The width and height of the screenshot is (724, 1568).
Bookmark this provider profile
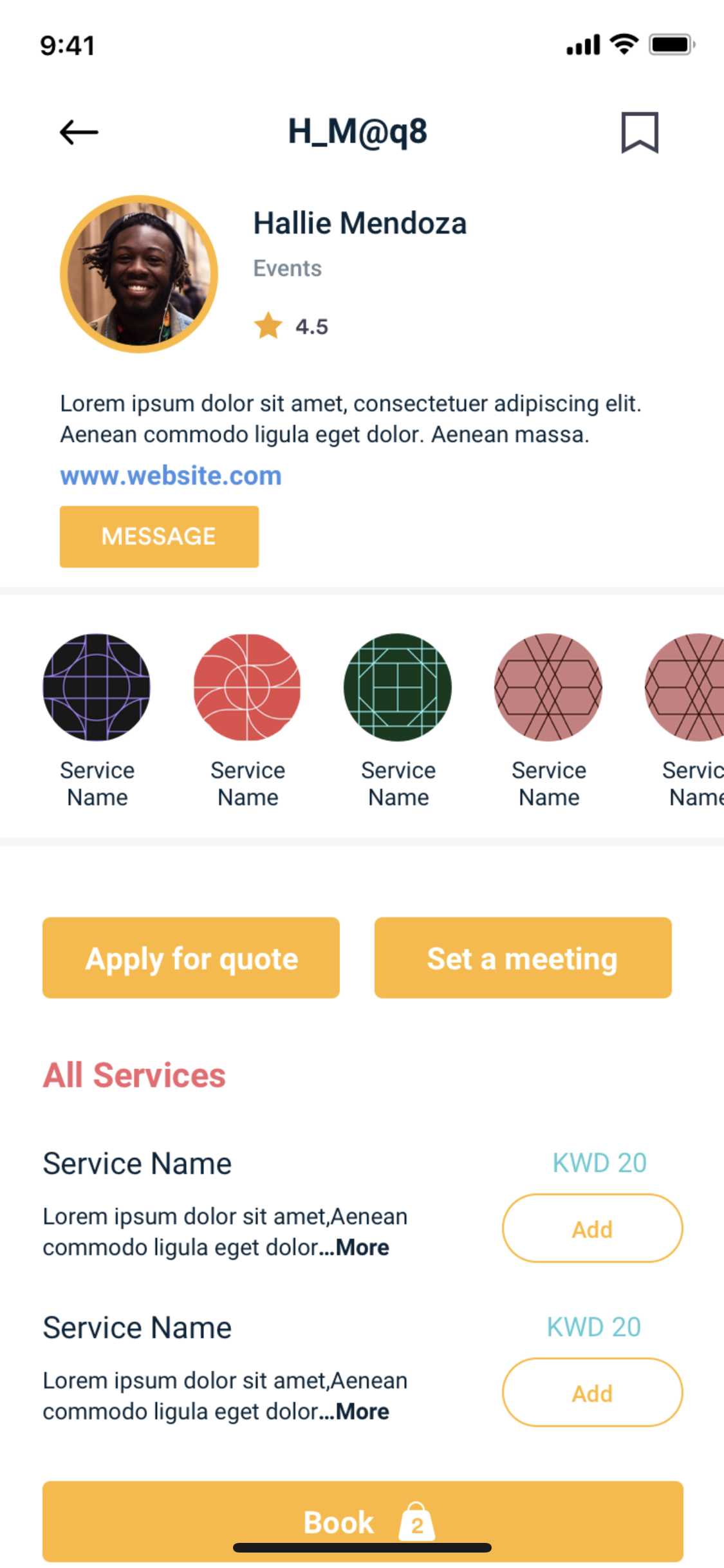(639, 133)
